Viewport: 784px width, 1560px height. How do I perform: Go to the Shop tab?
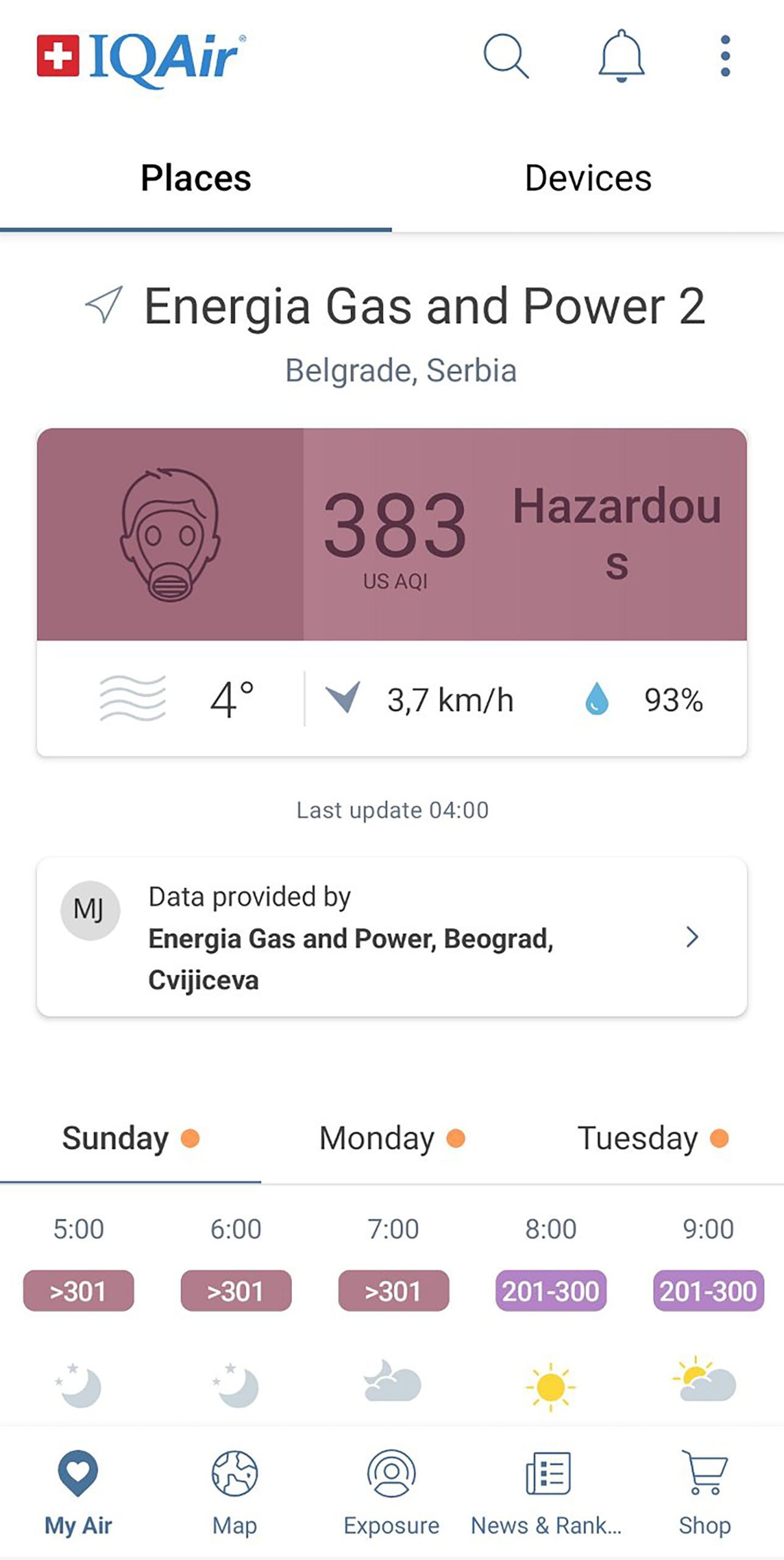(704, 1492)
